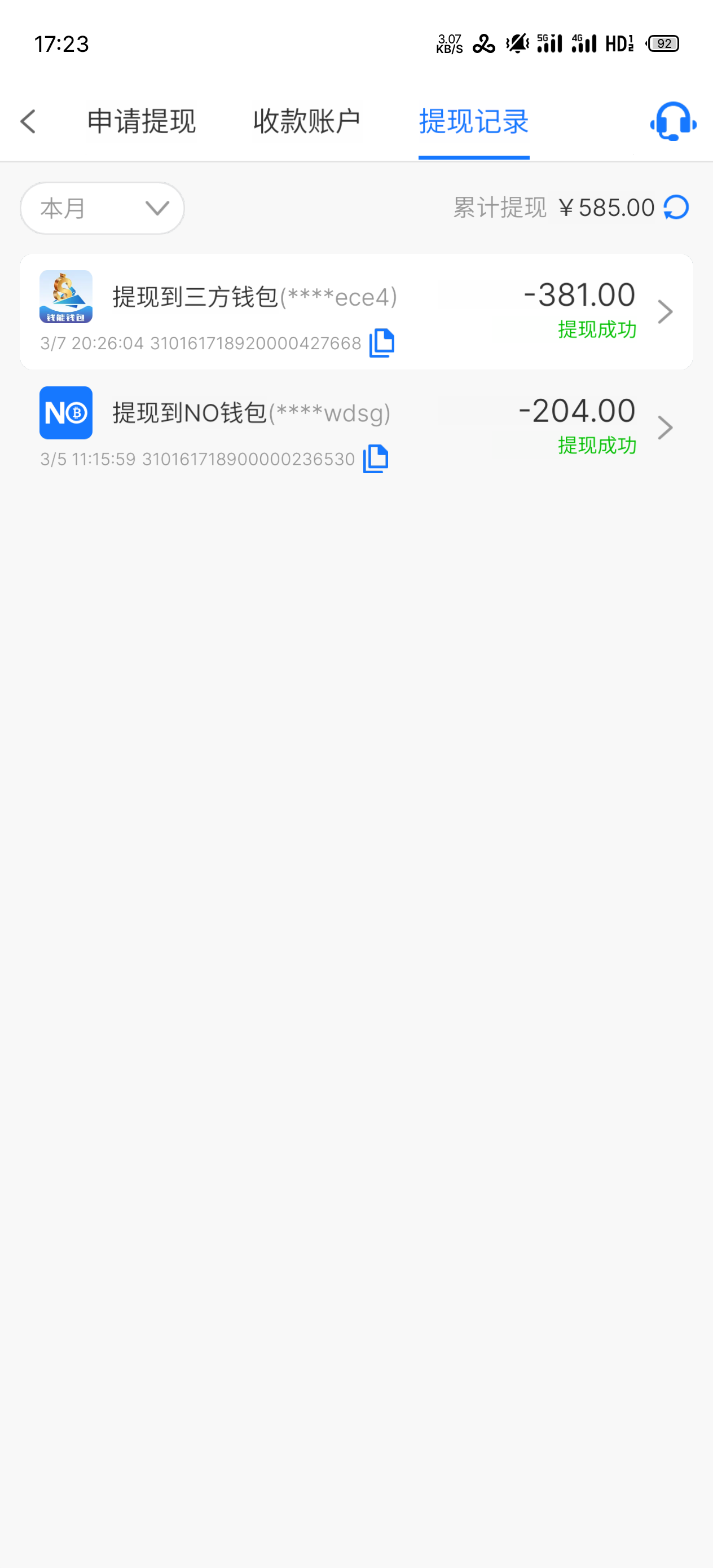Copy order number ending in 427668
Viewport: 713px width, 1568px height.
tap(382, 343)
